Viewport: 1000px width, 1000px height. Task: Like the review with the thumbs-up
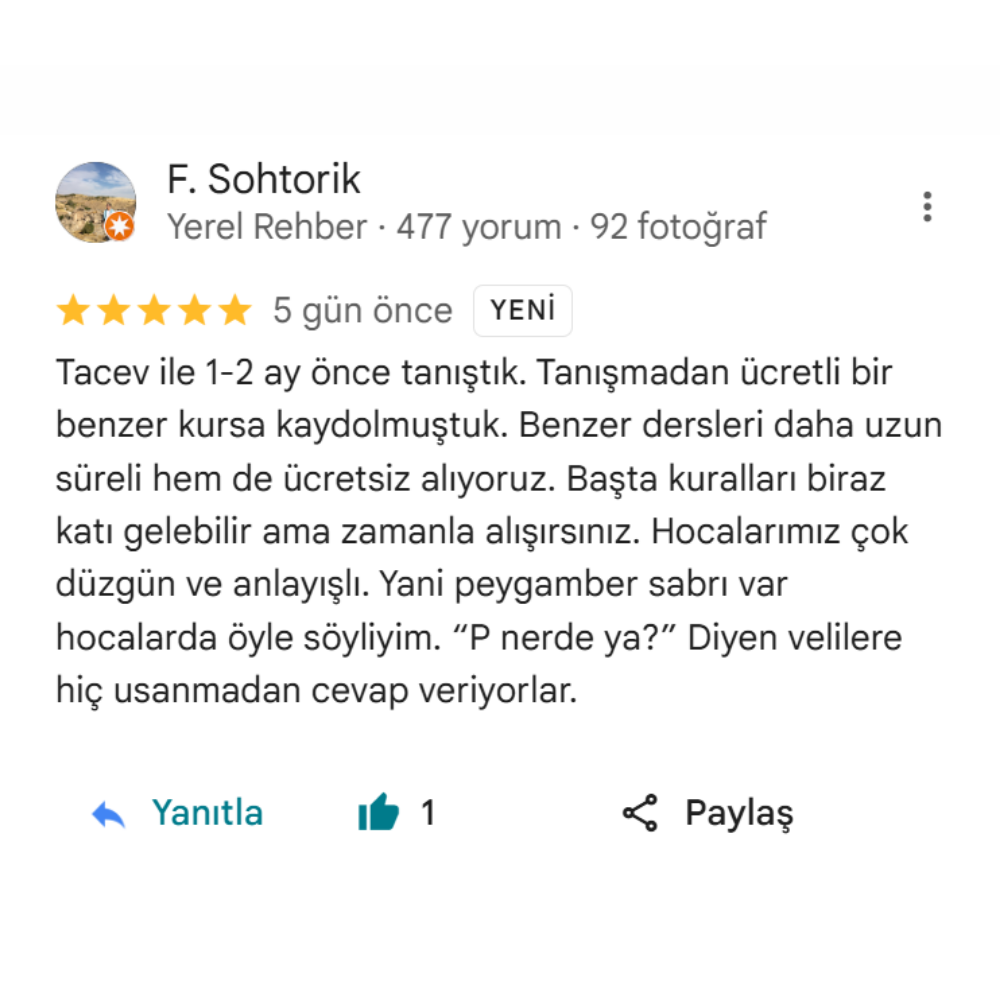tap(379, 813)
